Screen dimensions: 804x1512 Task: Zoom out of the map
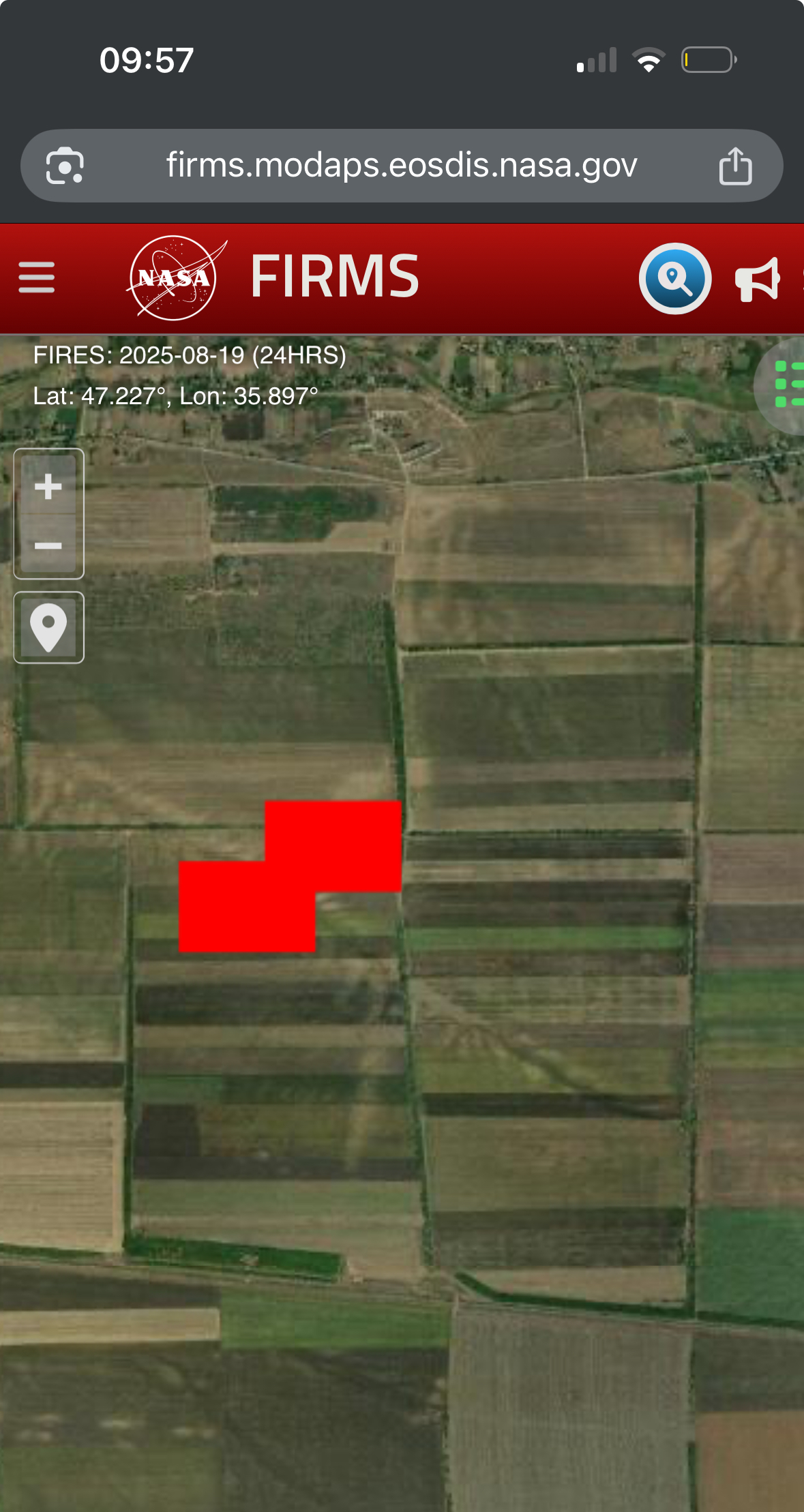(x=48, y=545)
